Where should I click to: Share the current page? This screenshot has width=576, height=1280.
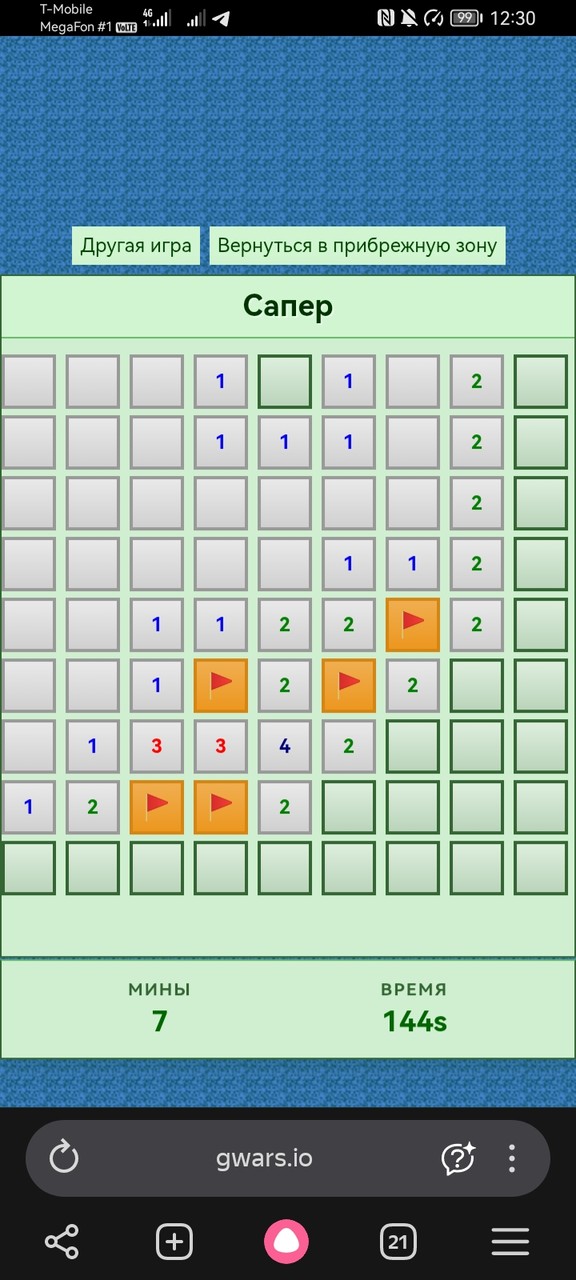coord(62,1242)
